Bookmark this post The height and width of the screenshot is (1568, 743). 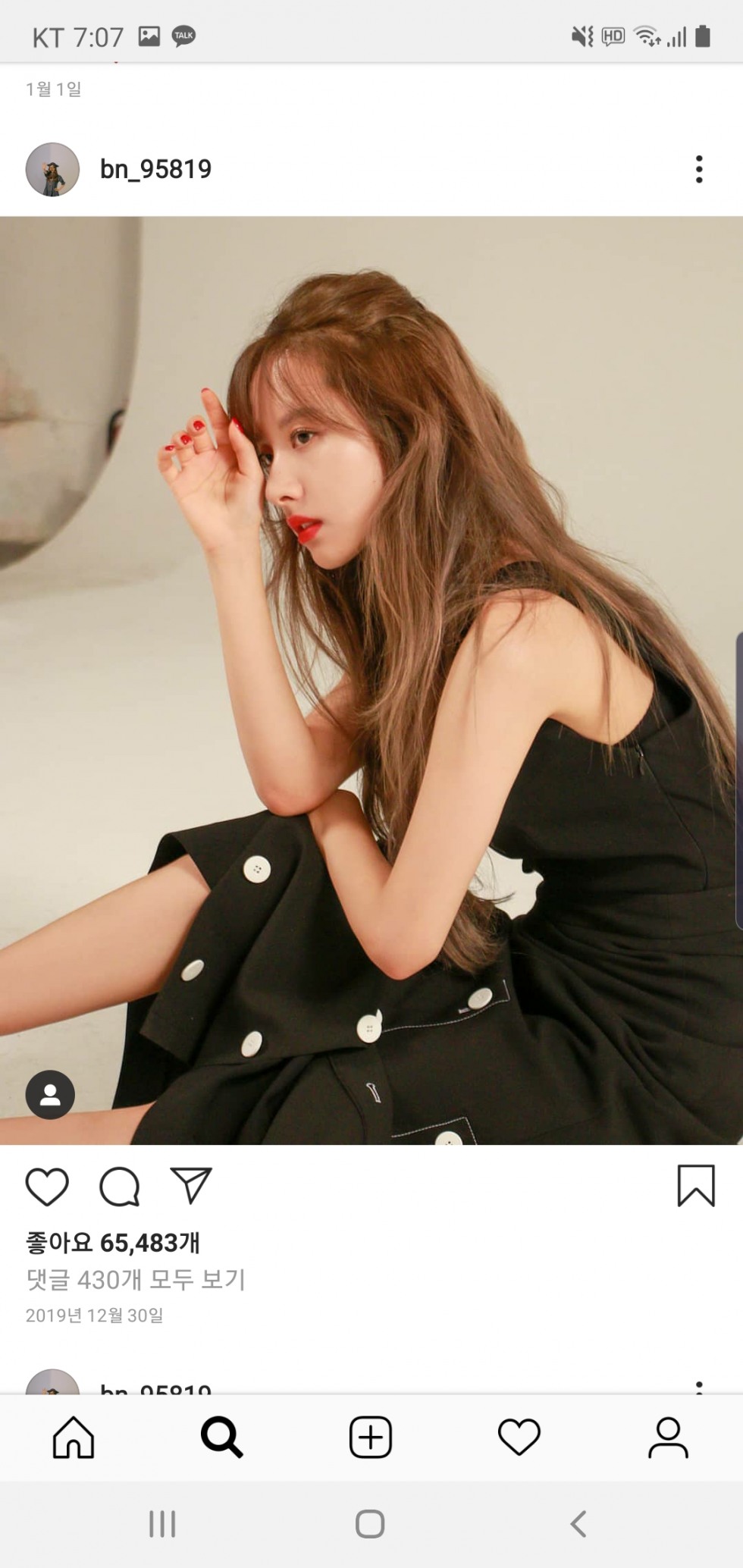(696, 1185)
